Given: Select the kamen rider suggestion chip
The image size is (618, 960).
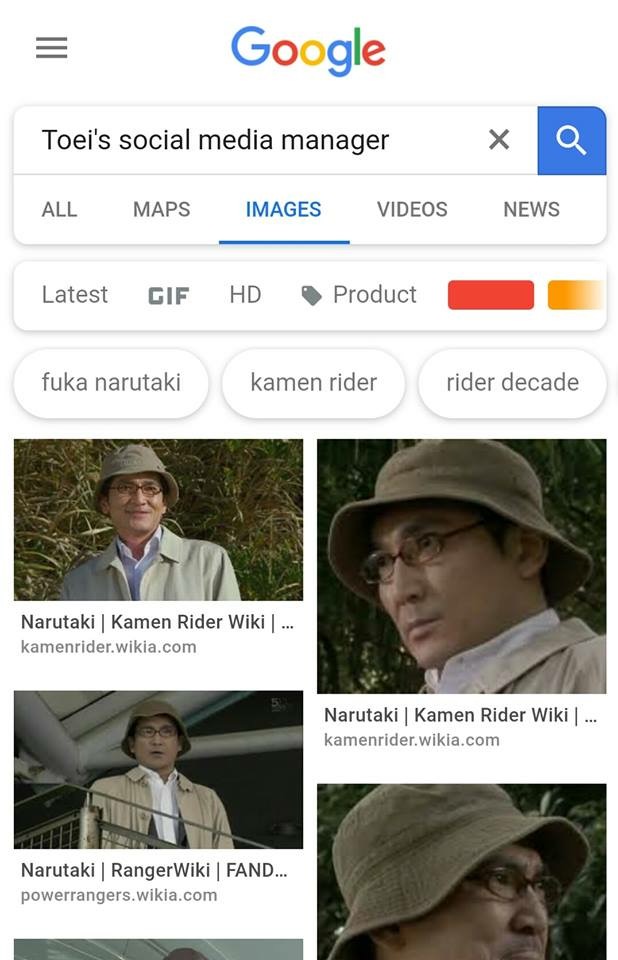Looking at the screenshot, I should 313,383.
